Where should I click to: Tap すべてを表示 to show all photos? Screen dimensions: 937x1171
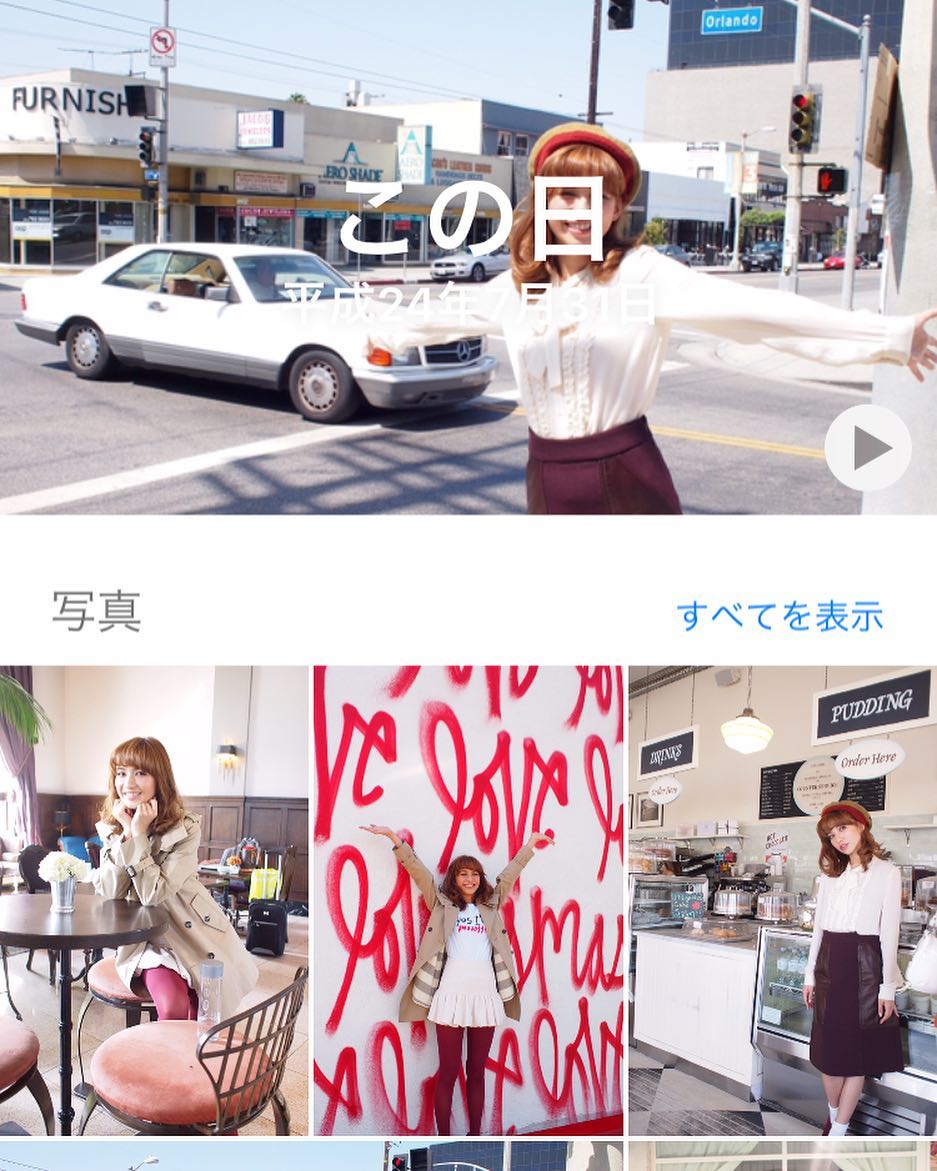pyautogui.click(x=779, y=615)
